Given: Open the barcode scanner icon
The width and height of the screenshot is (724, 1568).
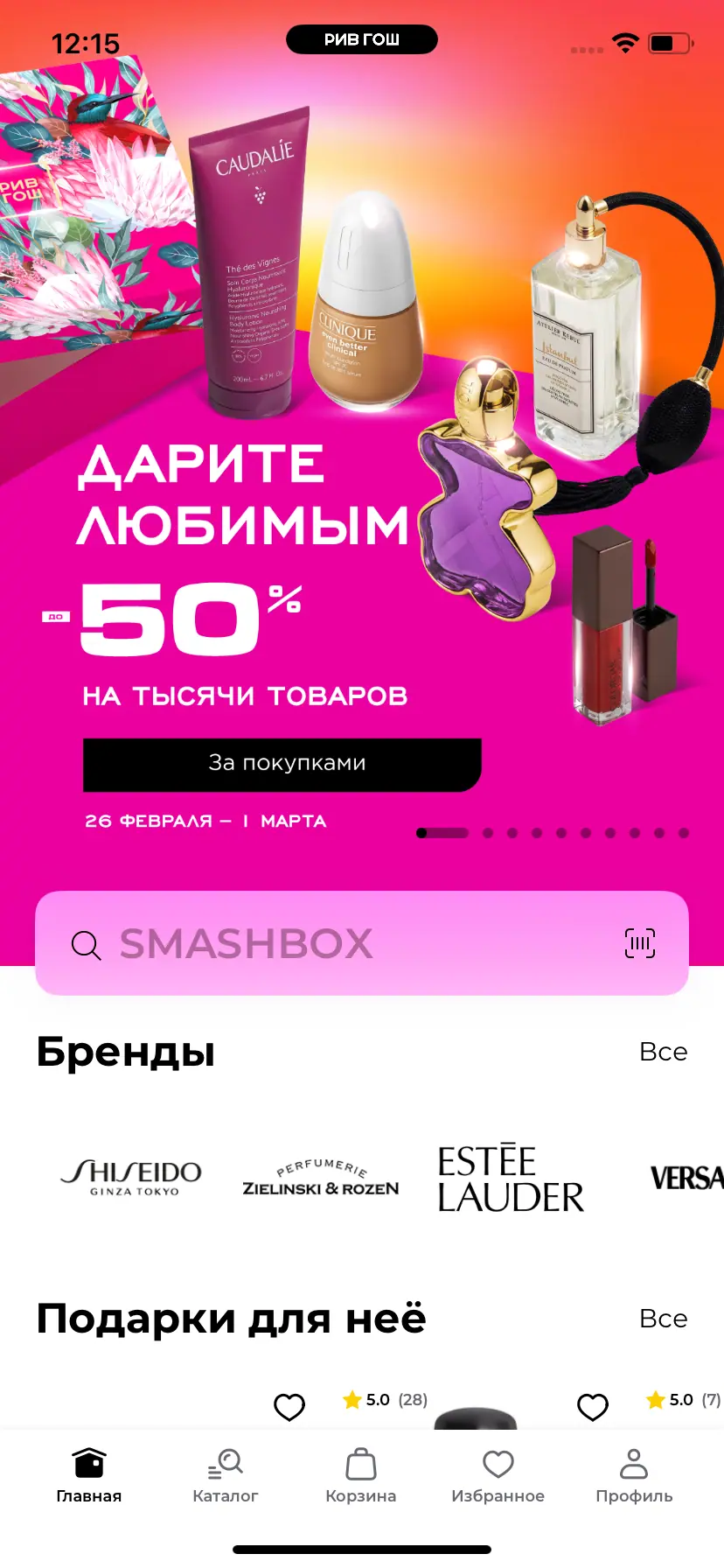Looking at the screenshot, I should [639, 943].
